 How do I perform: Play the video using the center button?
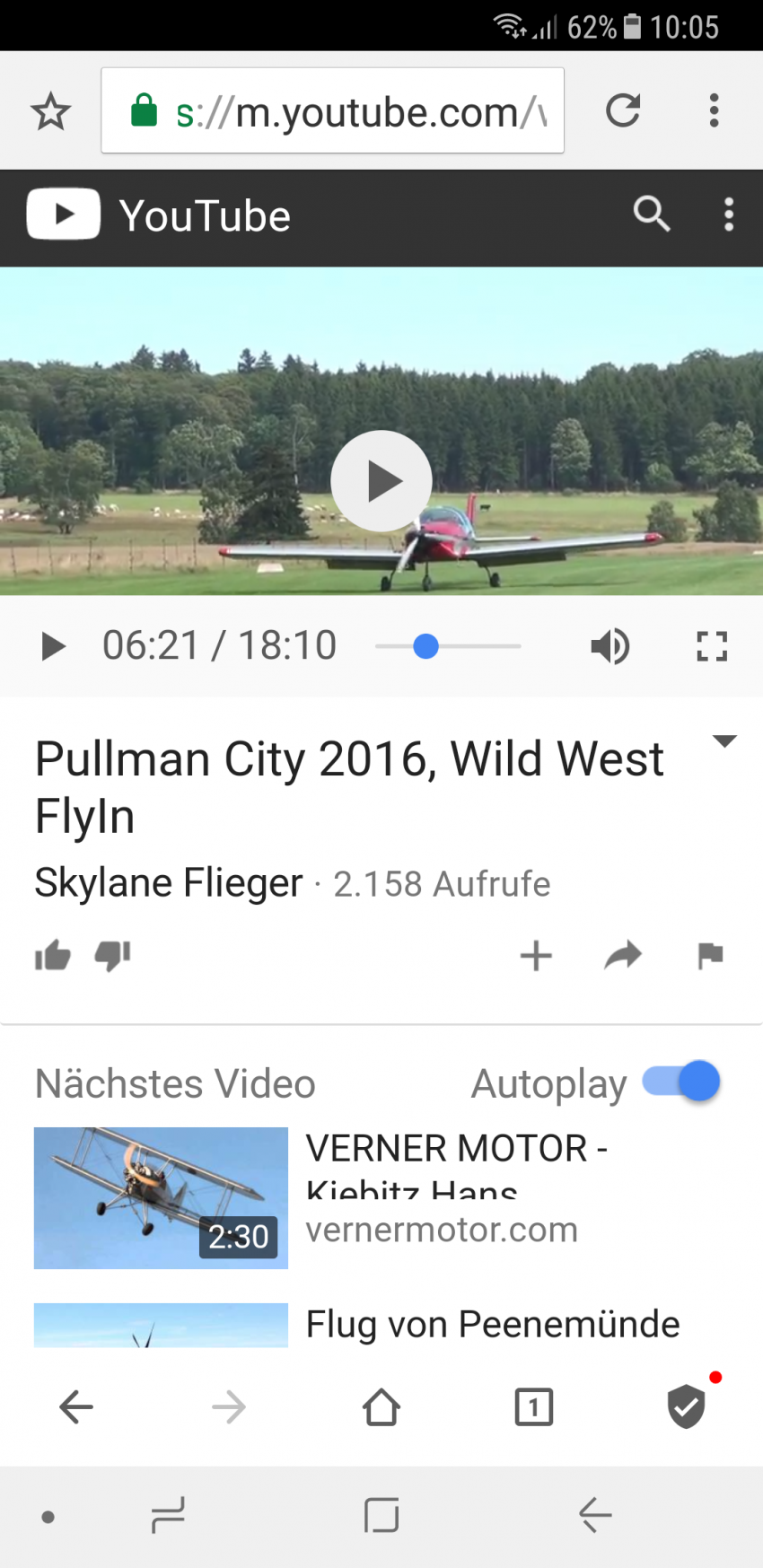click(x=381, y=481)
